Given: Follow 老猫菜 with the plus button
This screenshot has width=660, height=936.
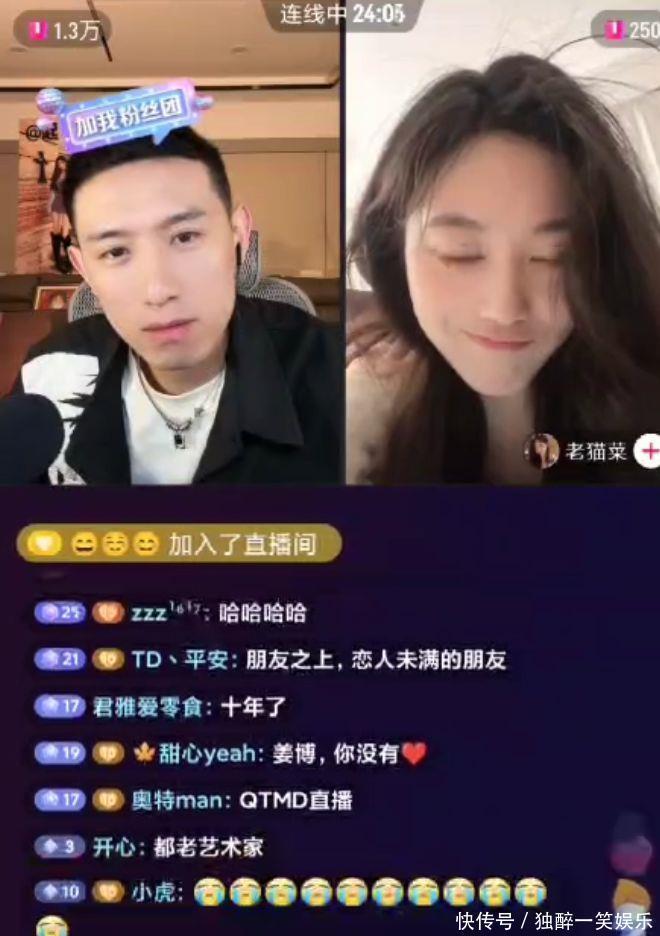Looking at the screenshot, I should 649,451.
